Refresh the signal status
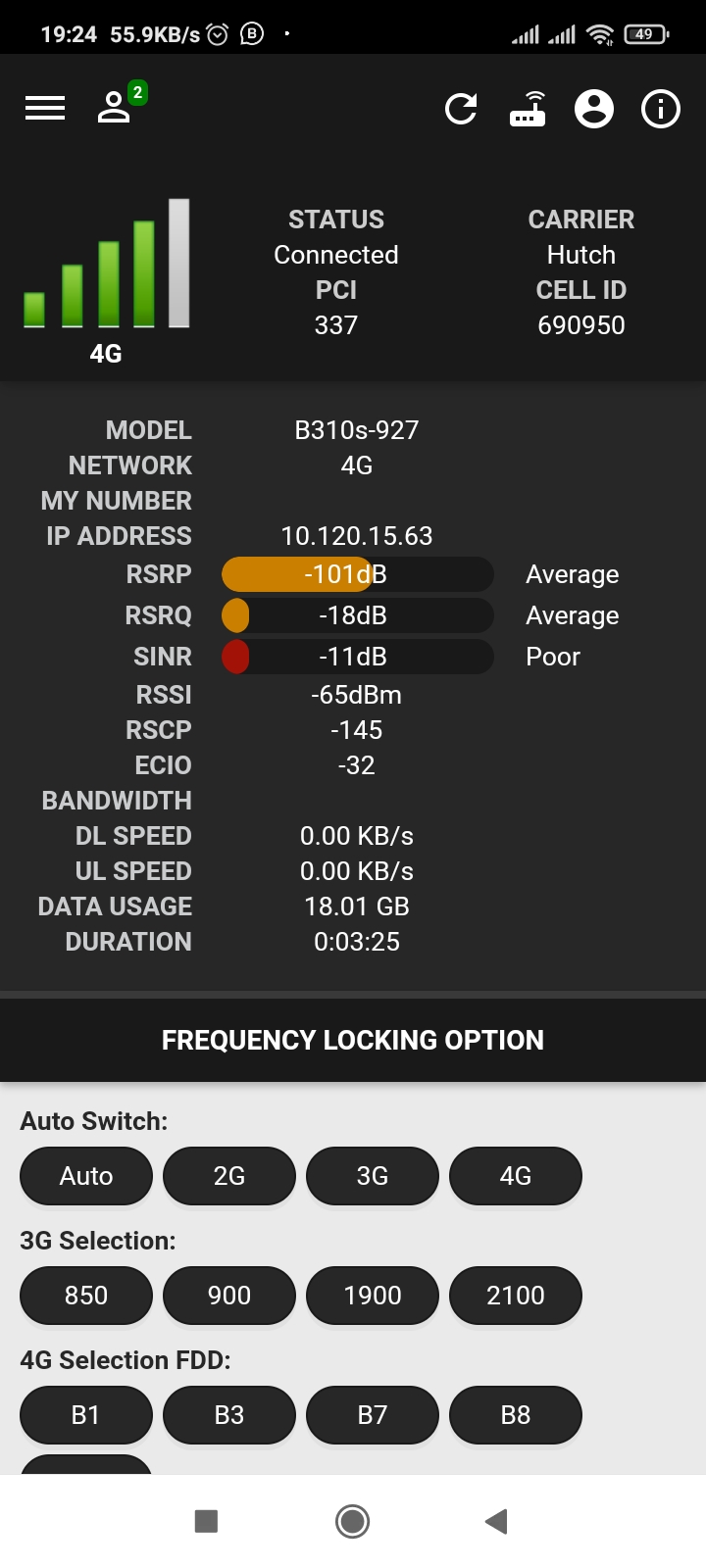Screen dimensions: 706x1568 click(461, 109)
